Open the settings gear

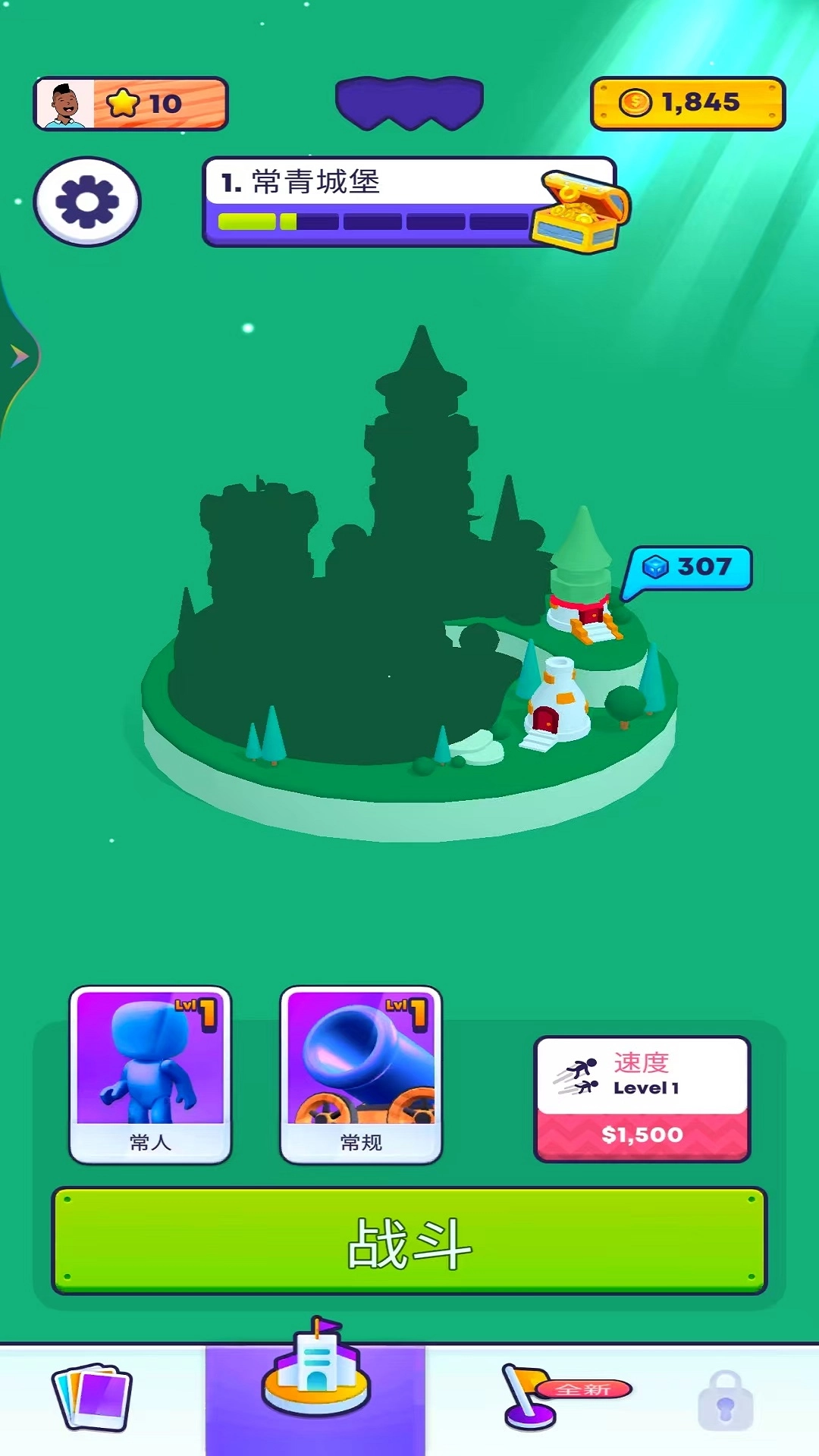[87, 201]
